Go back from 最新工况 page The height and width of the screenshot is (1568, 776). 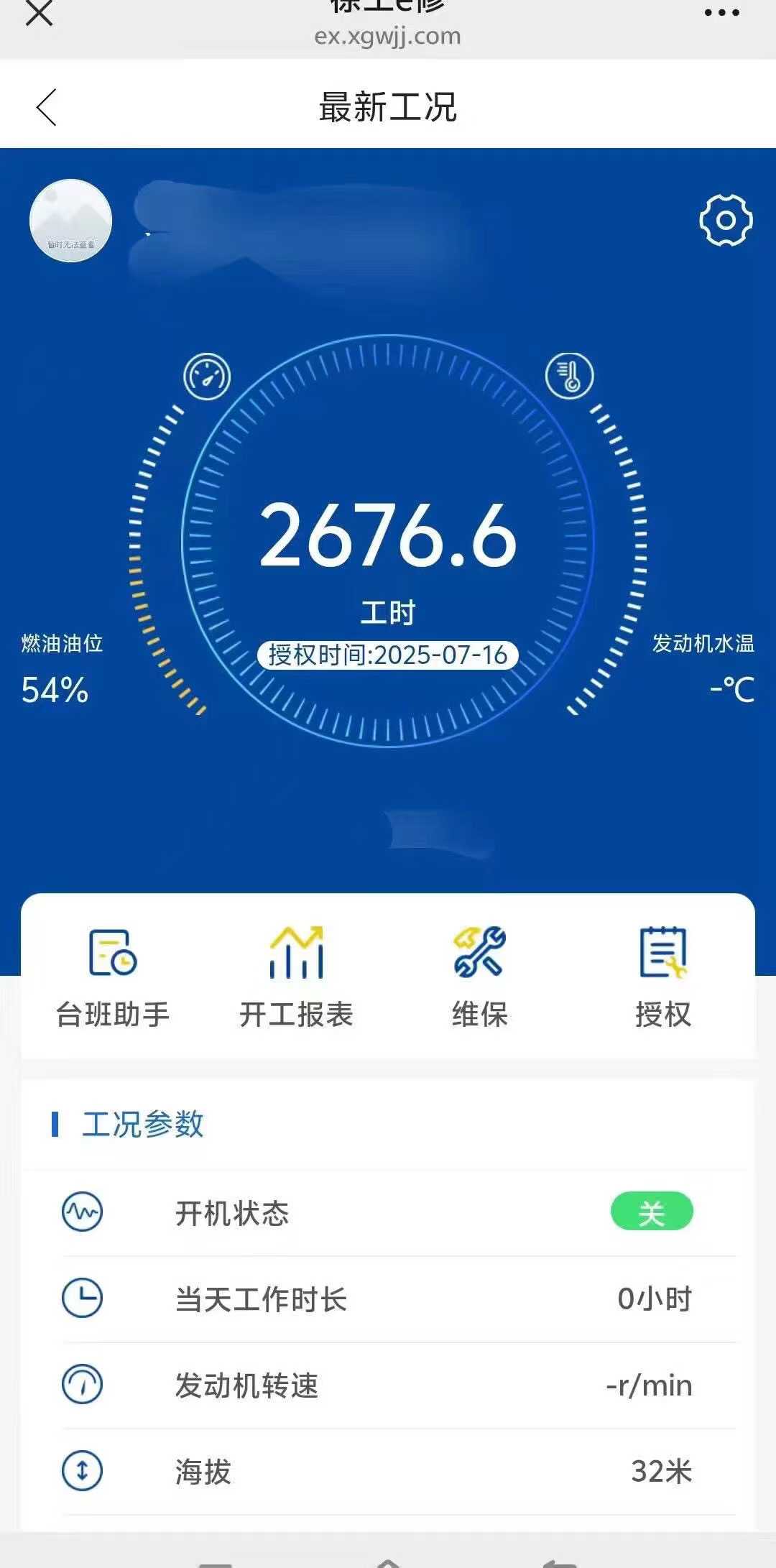point(47,108)
